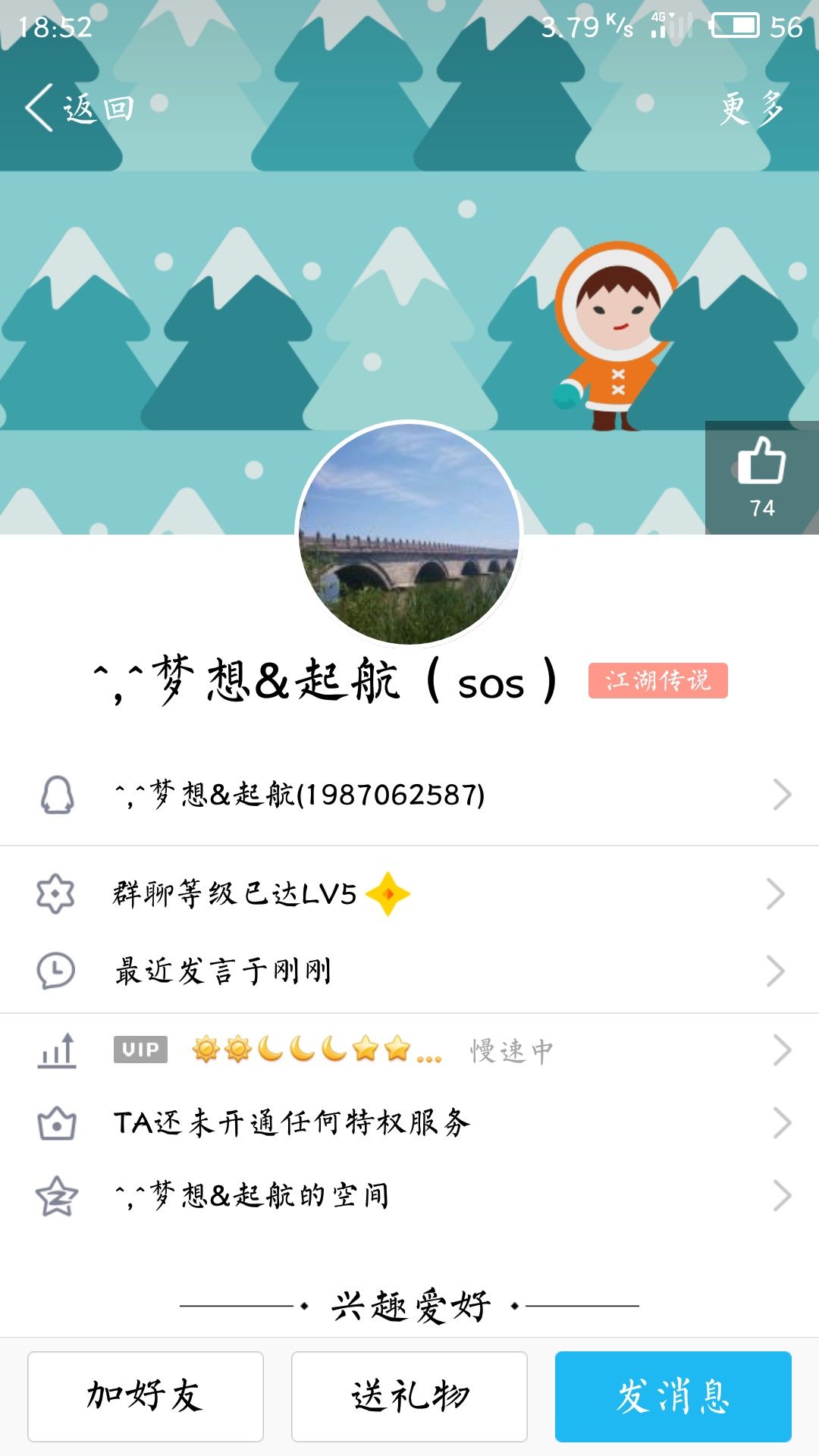The height and width of the screenshot is (1456, 819).
Task: View the profile avatar photo
Action: tap(409, 534)
